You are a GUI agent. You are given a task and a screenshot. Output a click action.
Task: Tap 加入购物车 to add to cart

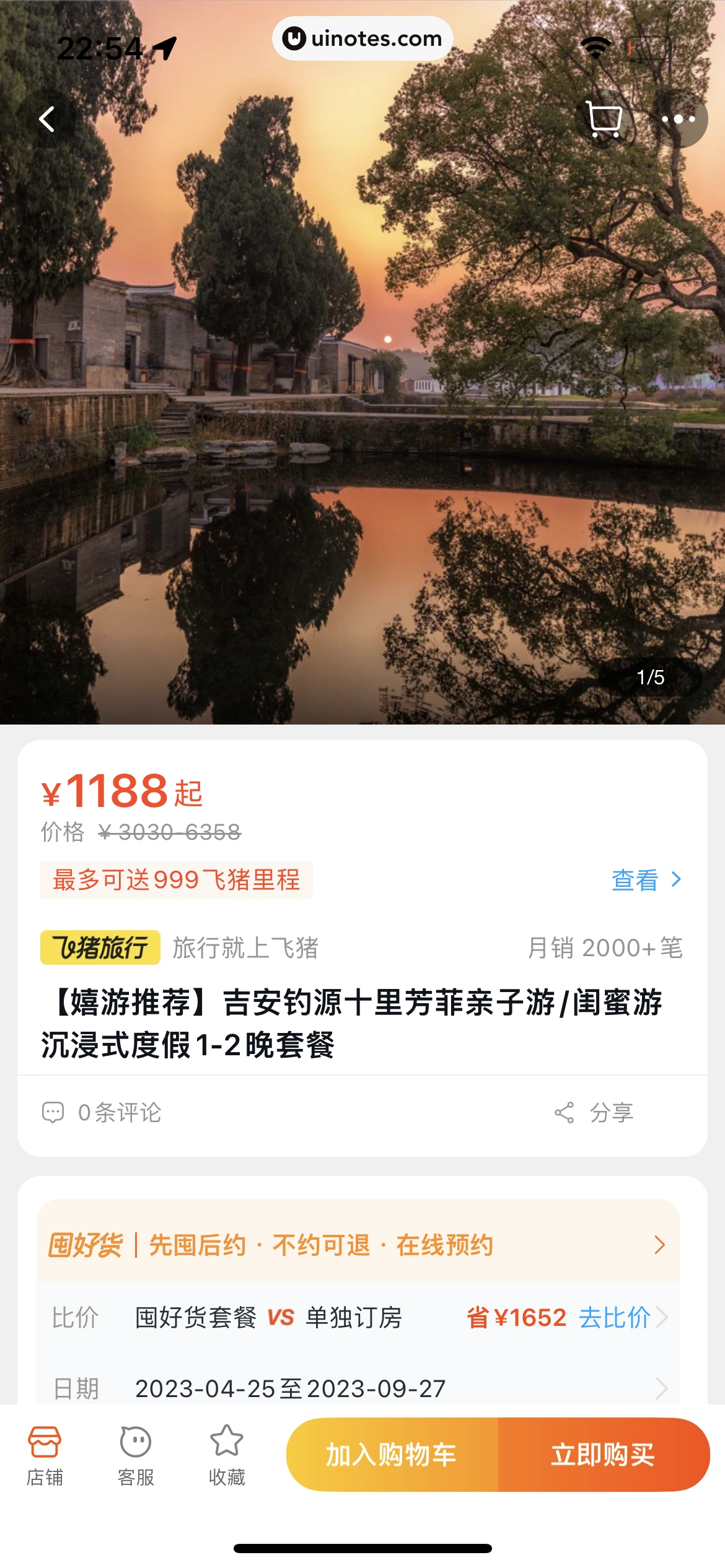(392, 1455)
